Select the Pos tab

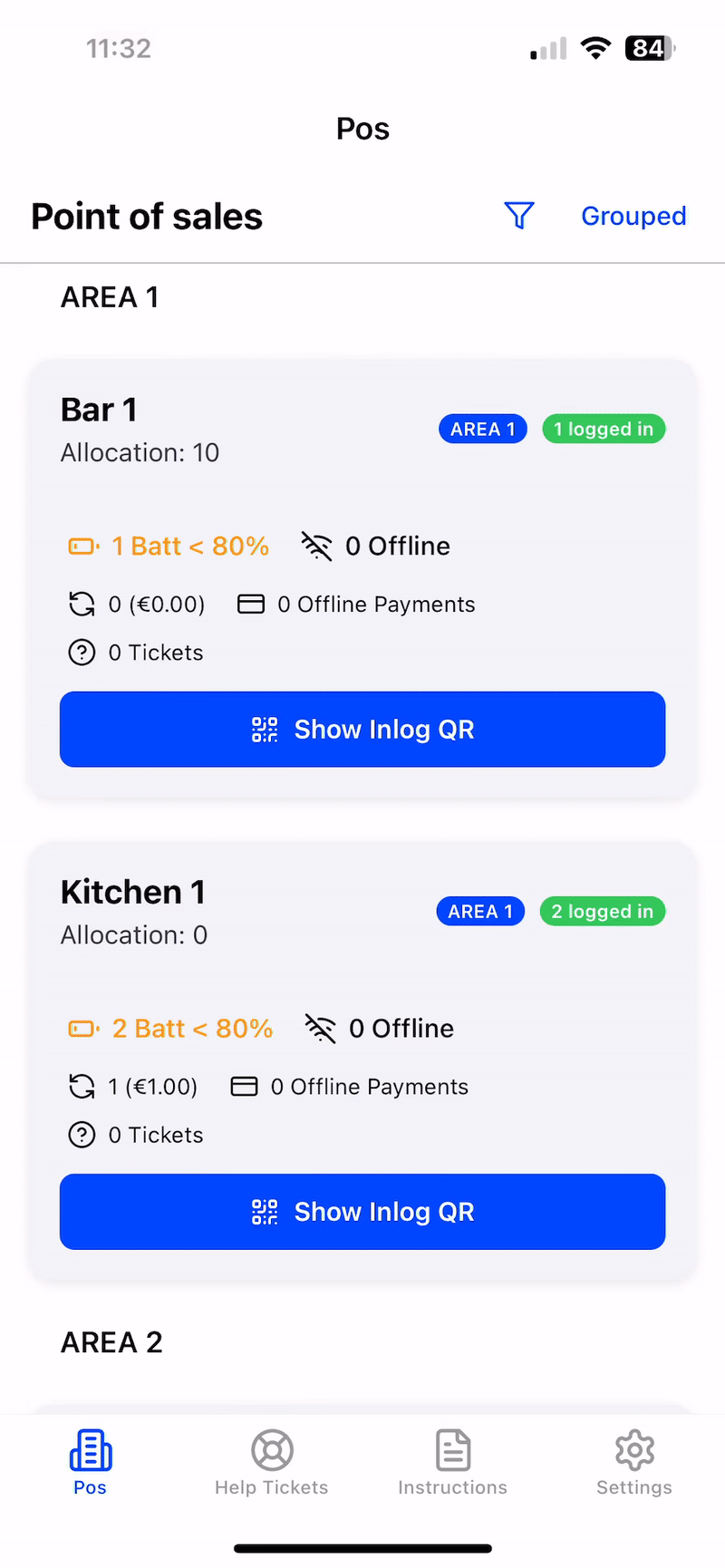pos(91,1463)
